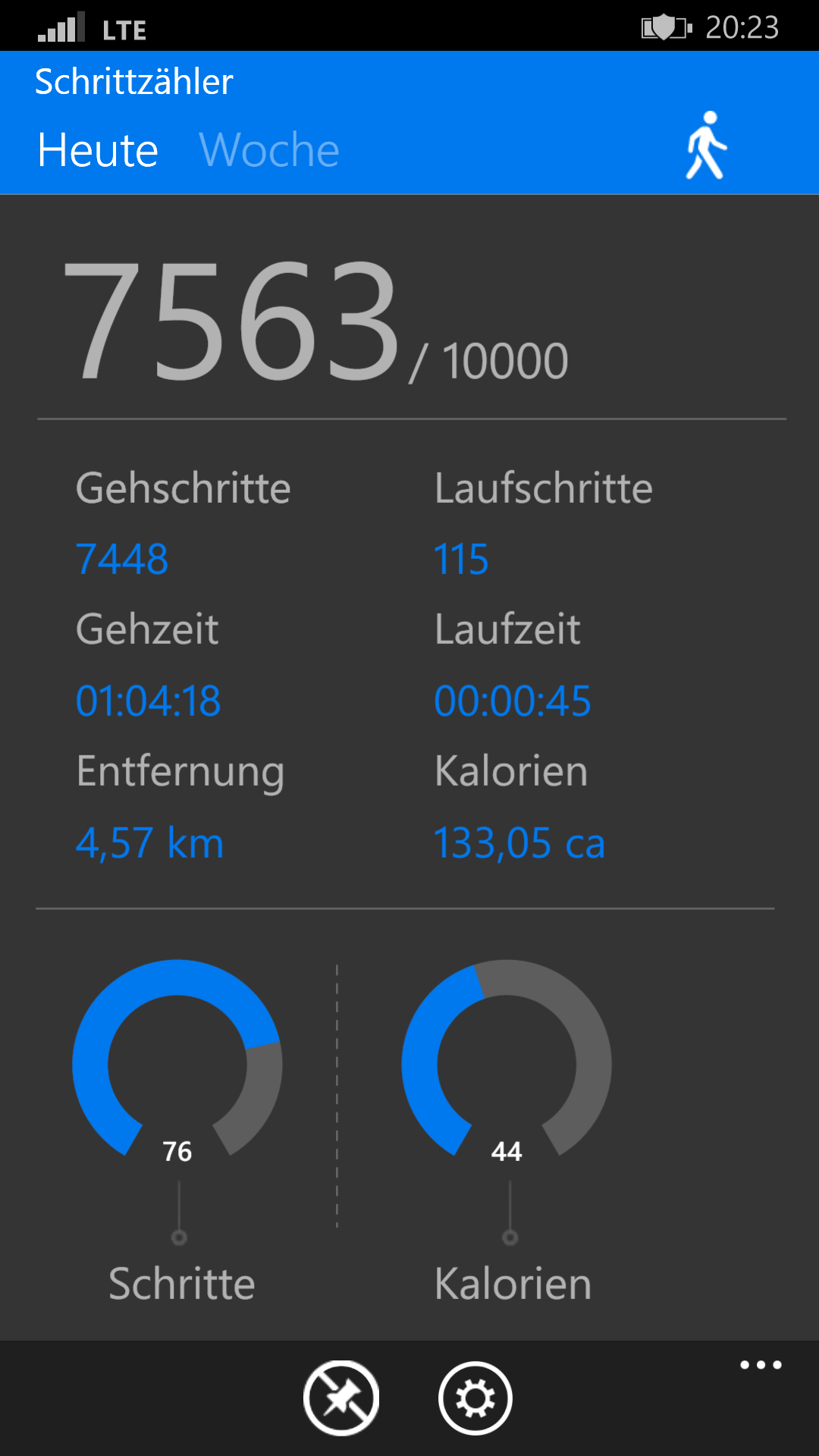Screen dimensions: 819x1456
Task: Expand the three-dot app bar menu
Action: click(760, 1365)
